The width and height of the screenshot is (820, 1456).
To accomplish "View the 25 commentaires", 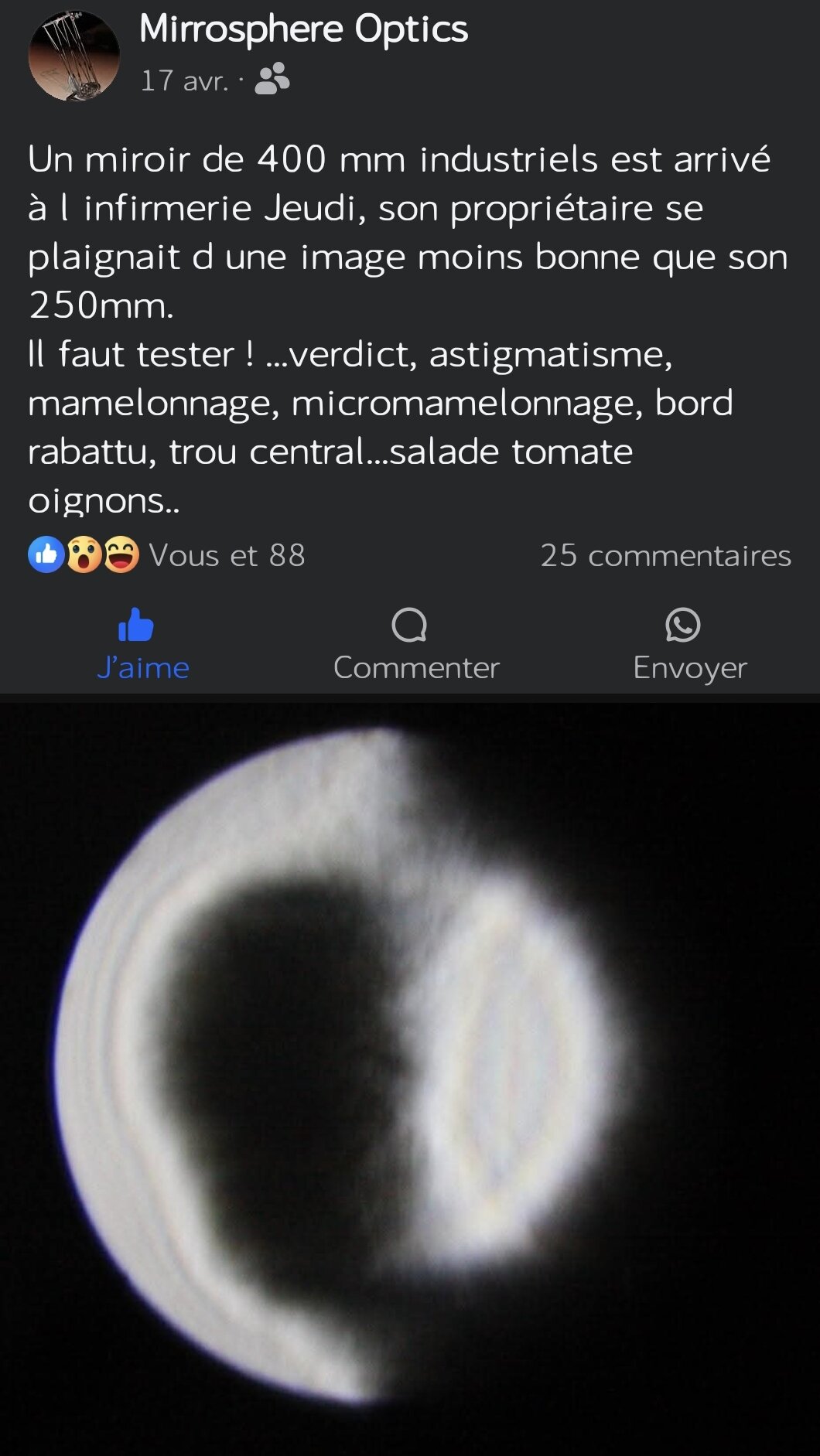I will [x=665, y=555].
